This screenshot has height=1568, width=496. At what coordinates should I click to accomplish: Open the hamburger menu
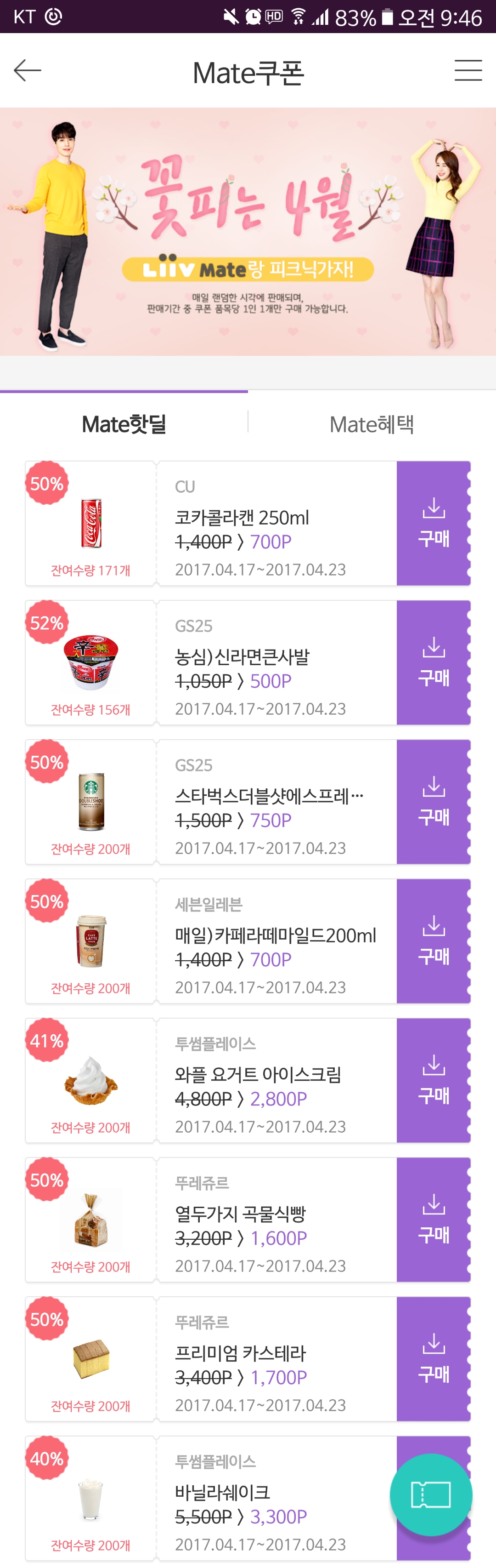[x=468, y=71]
